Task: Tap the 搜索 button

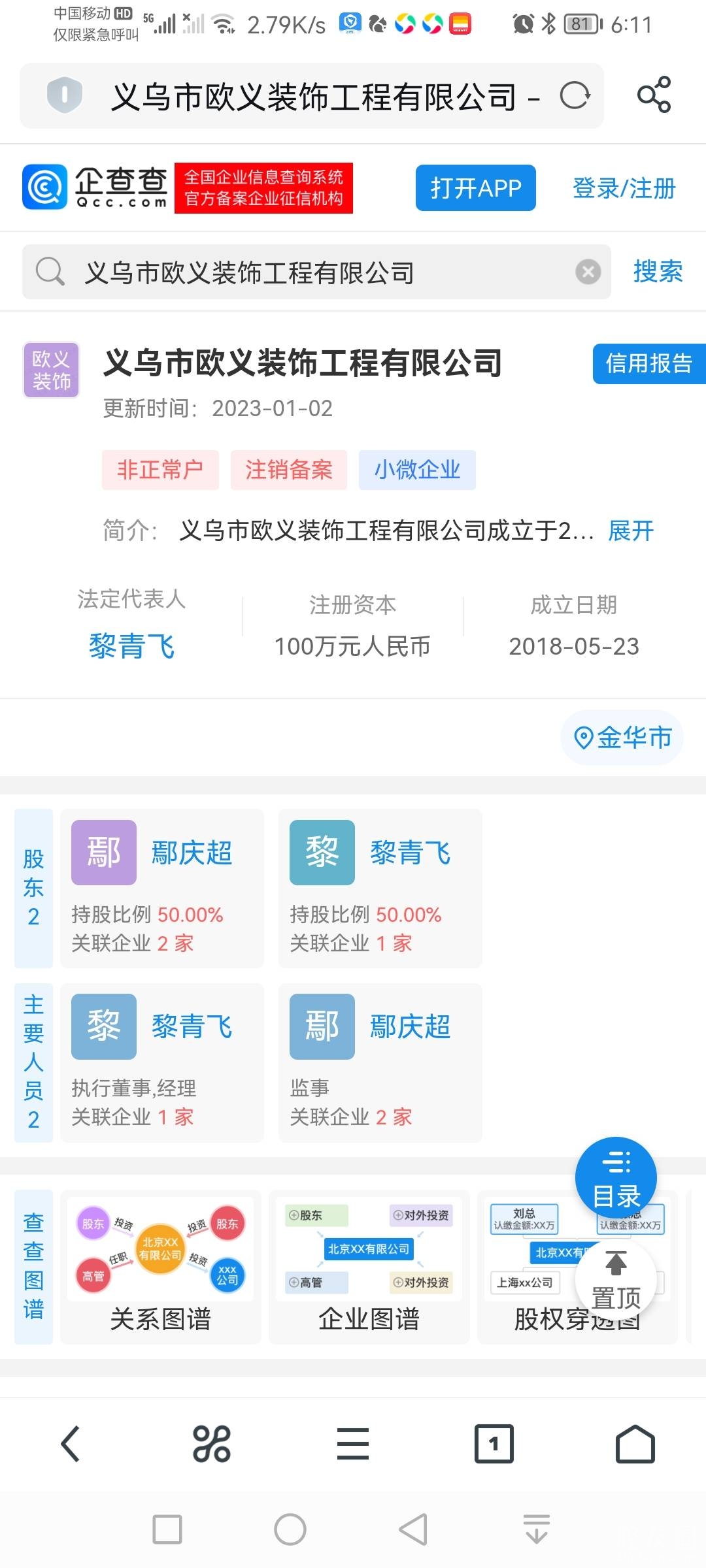Action: (x=658, y=271)
